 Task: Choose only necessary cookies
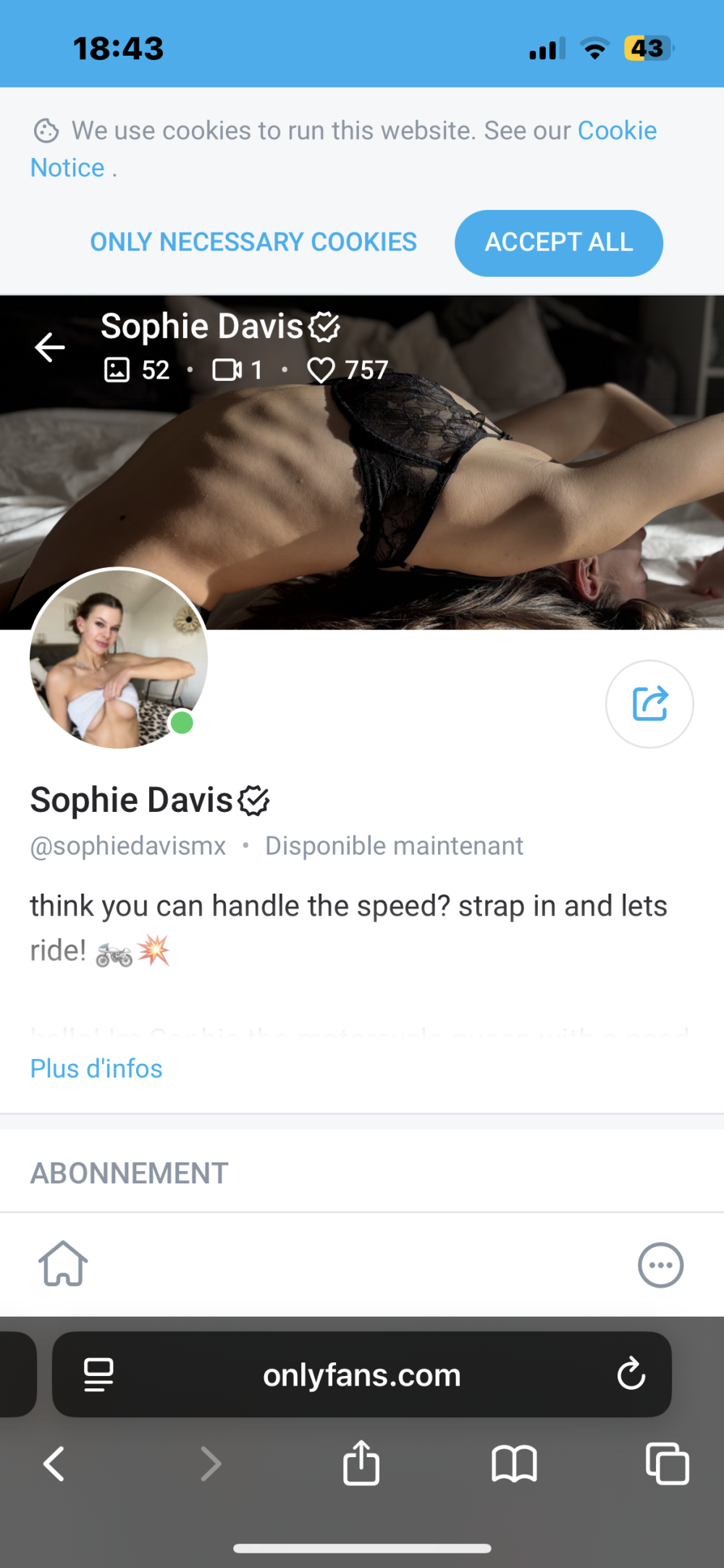pos(253,242)
